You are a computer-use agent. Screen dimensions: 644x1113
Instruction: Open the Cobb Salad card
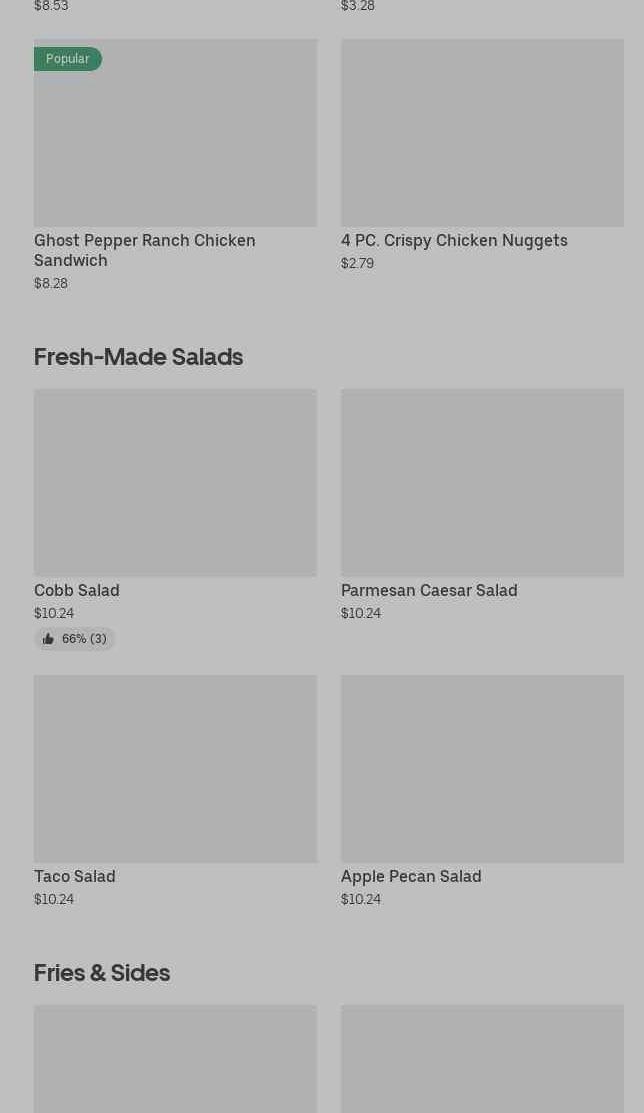coord(175,519)
